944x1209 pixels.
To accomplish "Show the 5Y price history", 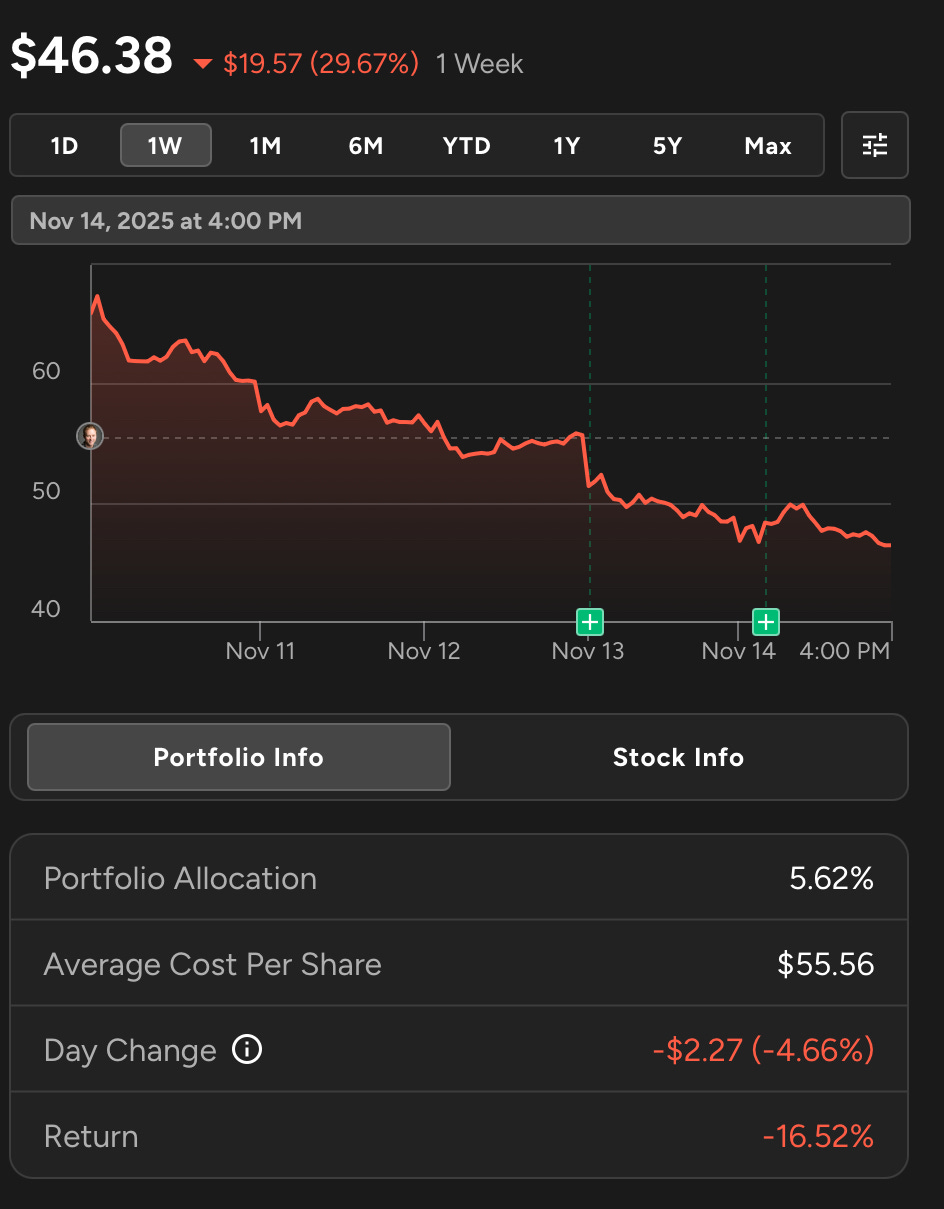I will 667,146.
